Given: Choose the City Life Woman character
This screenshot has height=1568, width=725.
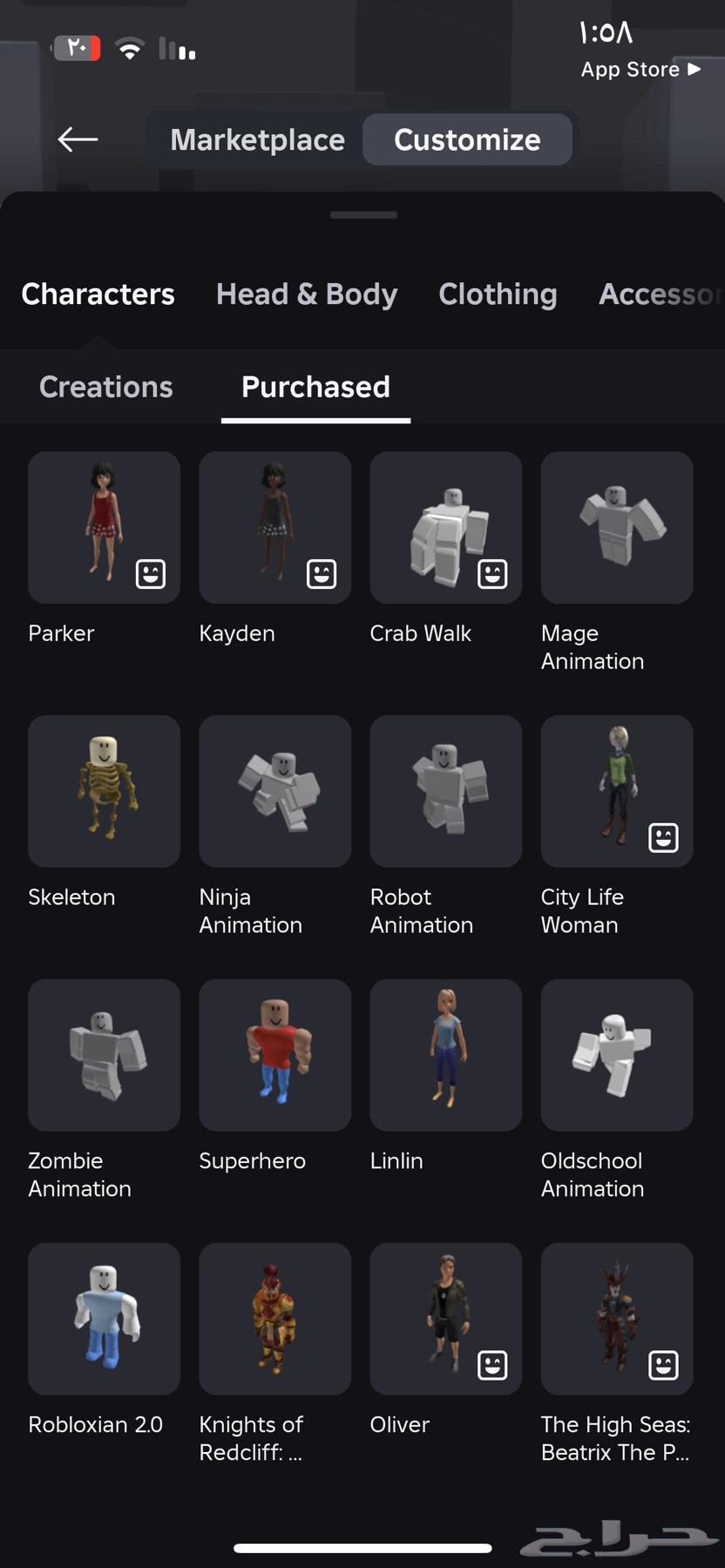Looking at the screenshot, I should [616, 791].
